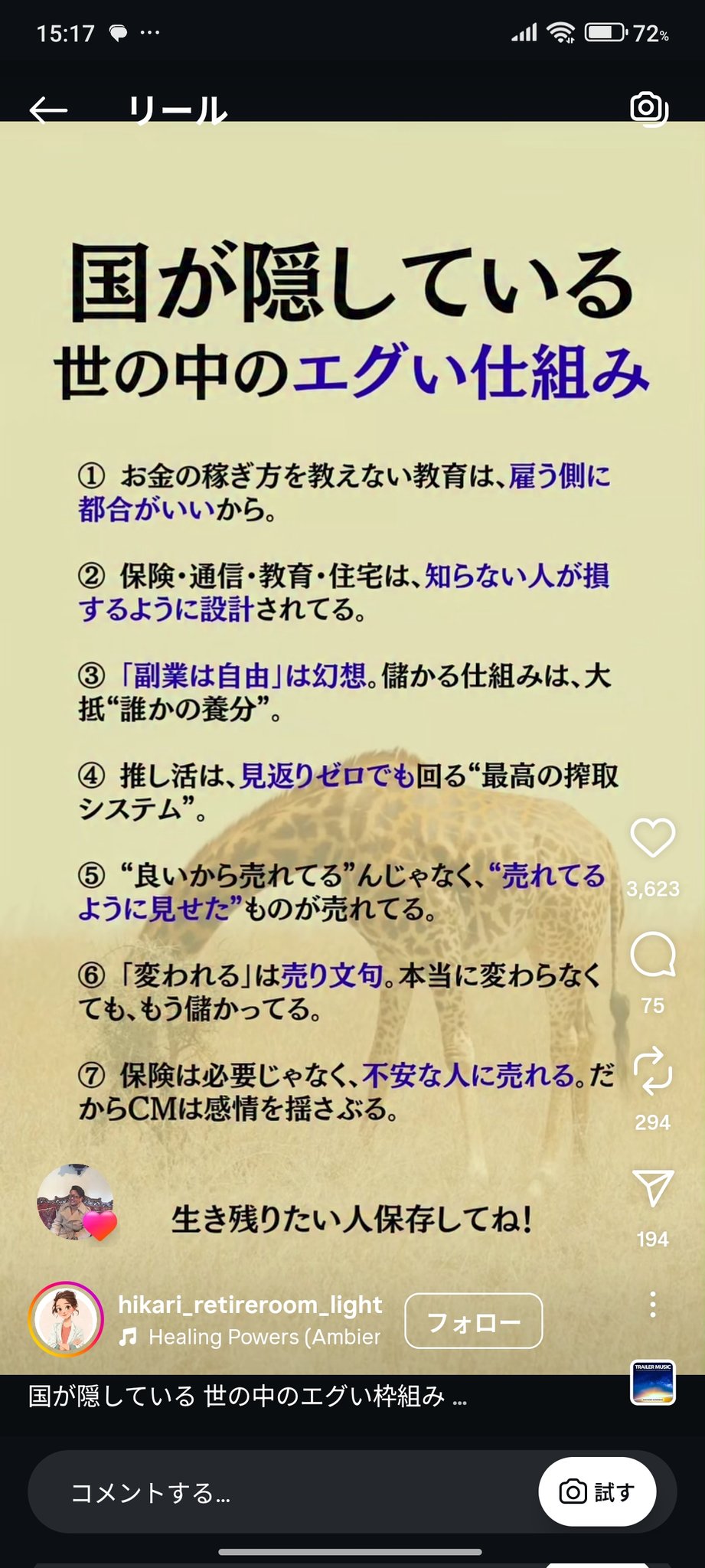Share the reel via paper plane icon
The width and height of the screenshot is (705, 1568).
click(x=652, y=1187)
